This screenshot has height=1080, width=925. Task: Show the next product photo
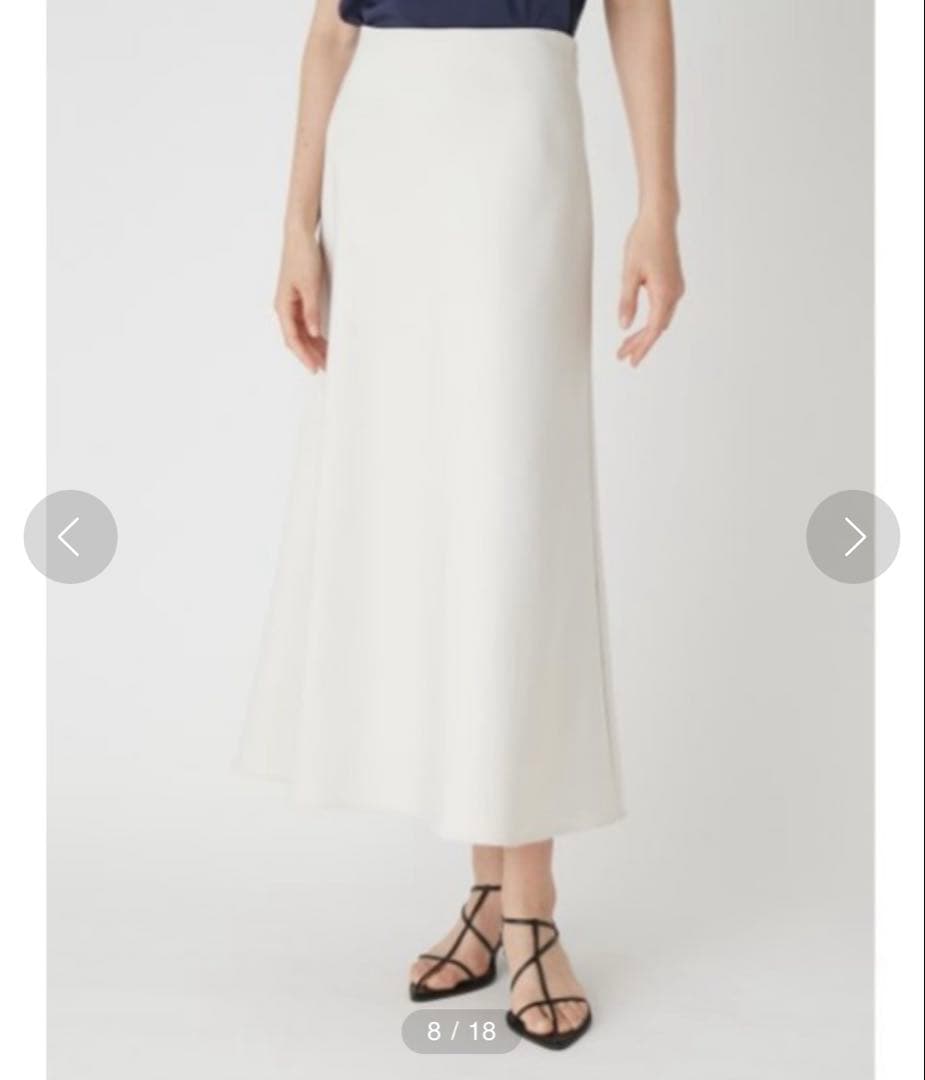pyautogui.click(x=853, y=537)
